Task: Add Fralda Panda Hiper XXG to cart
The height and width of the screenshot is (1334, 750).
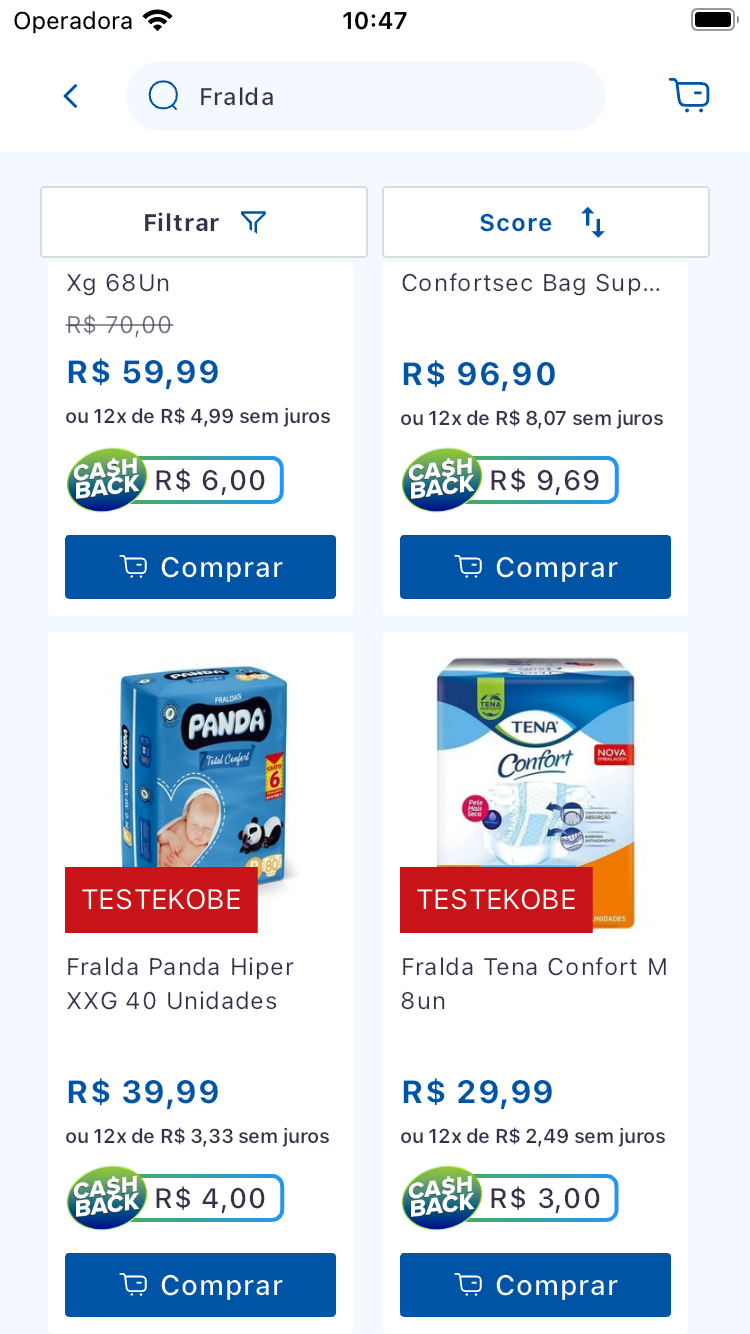Action: point(200,1285)
